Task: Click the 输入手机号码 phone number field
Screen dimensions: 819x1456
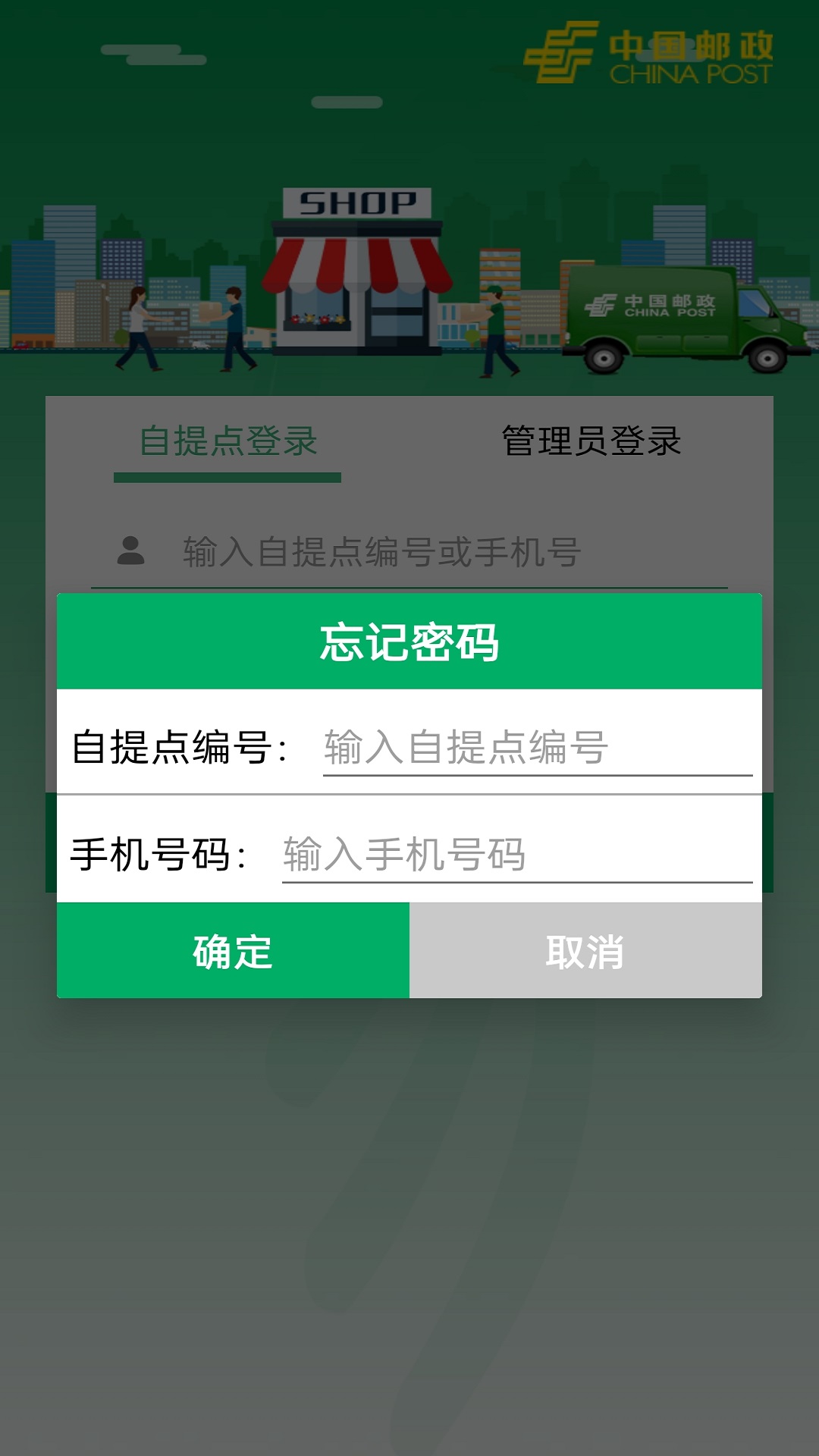Action: [516, 853]
